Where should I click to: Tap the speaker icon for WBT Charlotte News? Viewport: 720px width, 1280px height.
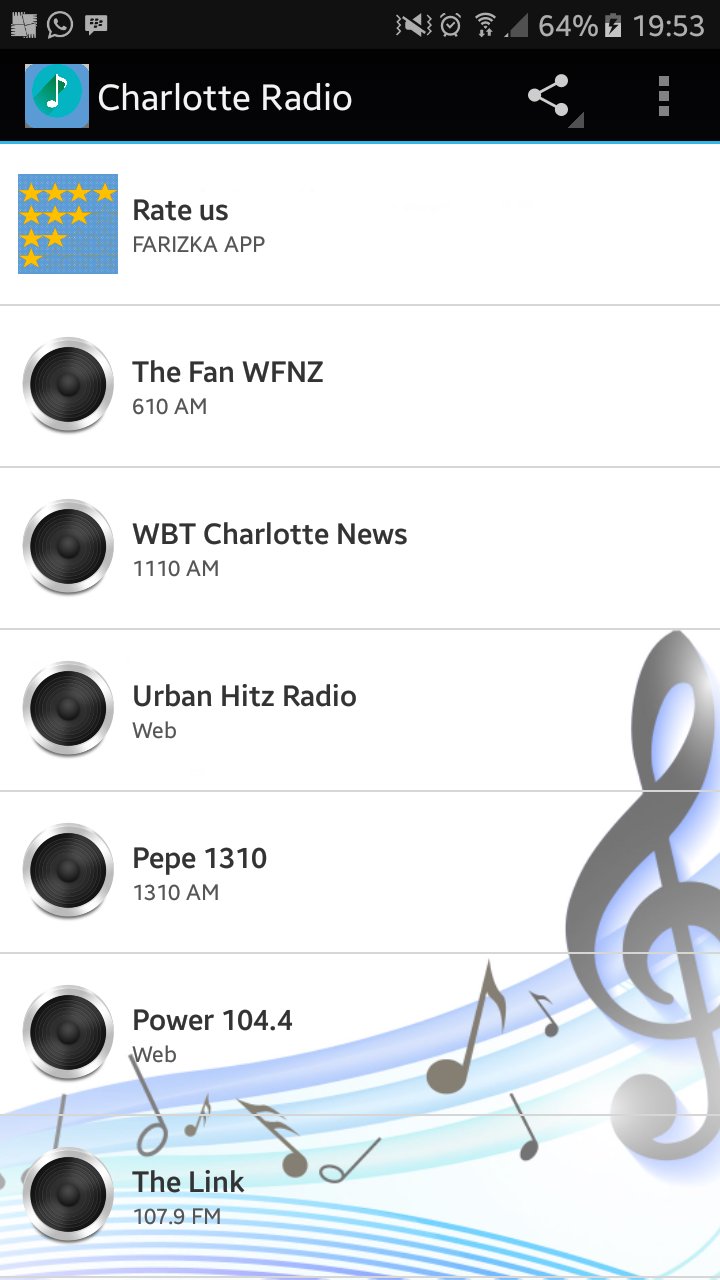coord(67,546)
